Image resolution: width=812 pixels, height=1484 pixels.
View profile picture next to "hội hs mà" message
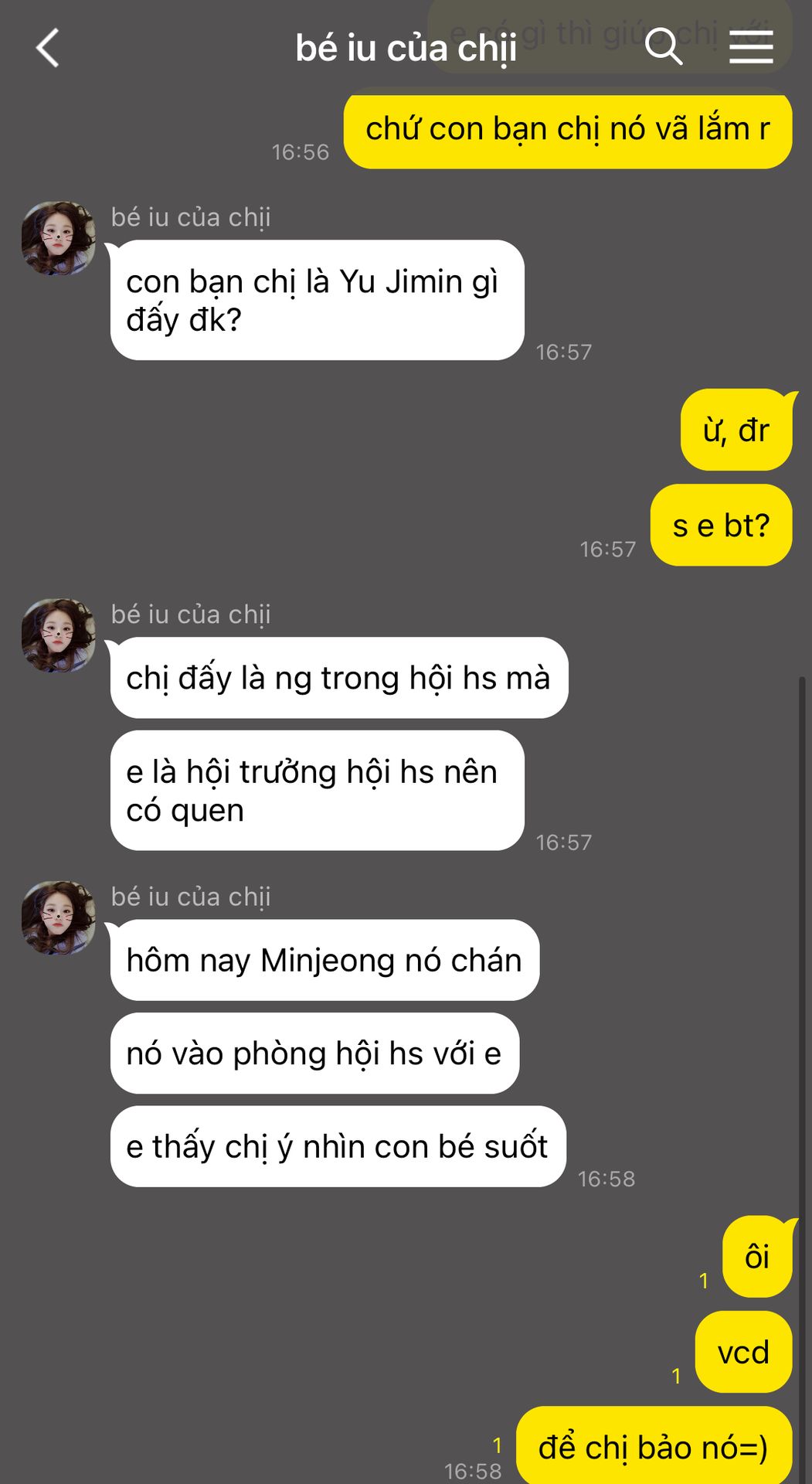(59, 635)
